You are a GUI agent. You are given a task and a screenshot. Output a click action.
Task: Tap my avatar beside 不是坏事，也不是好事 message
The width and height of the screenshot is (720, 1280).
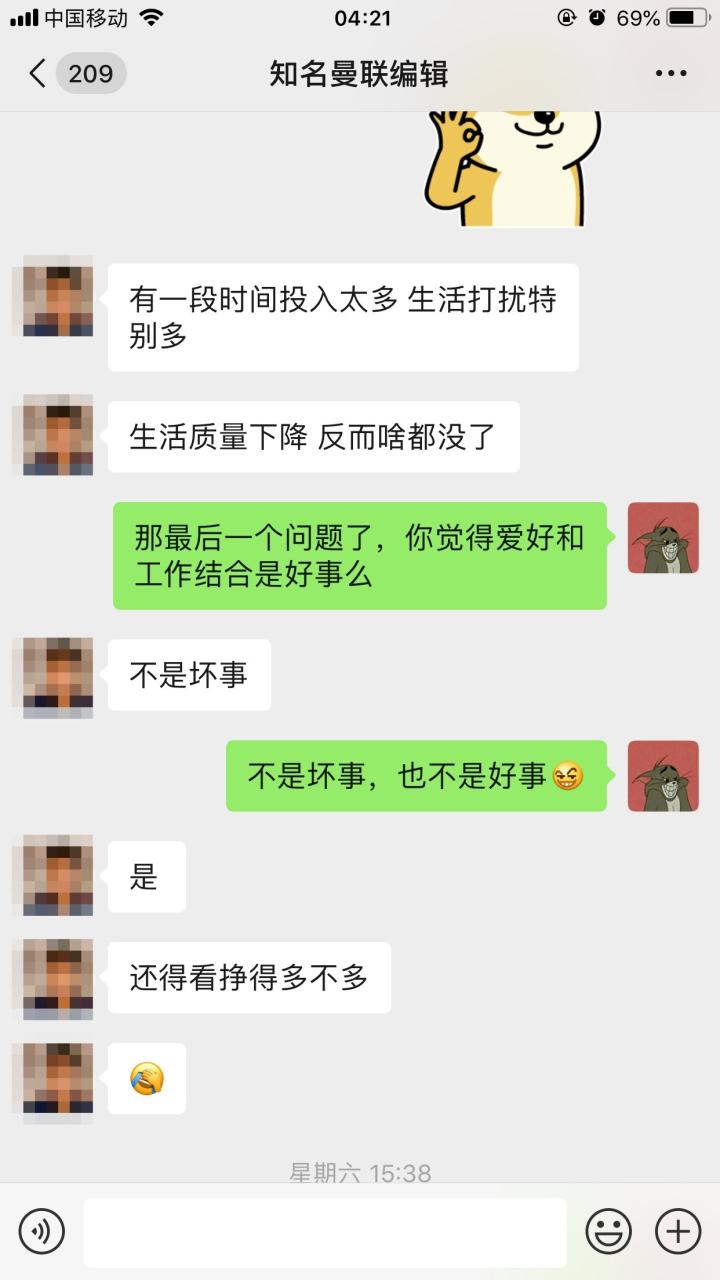point(662,776)
